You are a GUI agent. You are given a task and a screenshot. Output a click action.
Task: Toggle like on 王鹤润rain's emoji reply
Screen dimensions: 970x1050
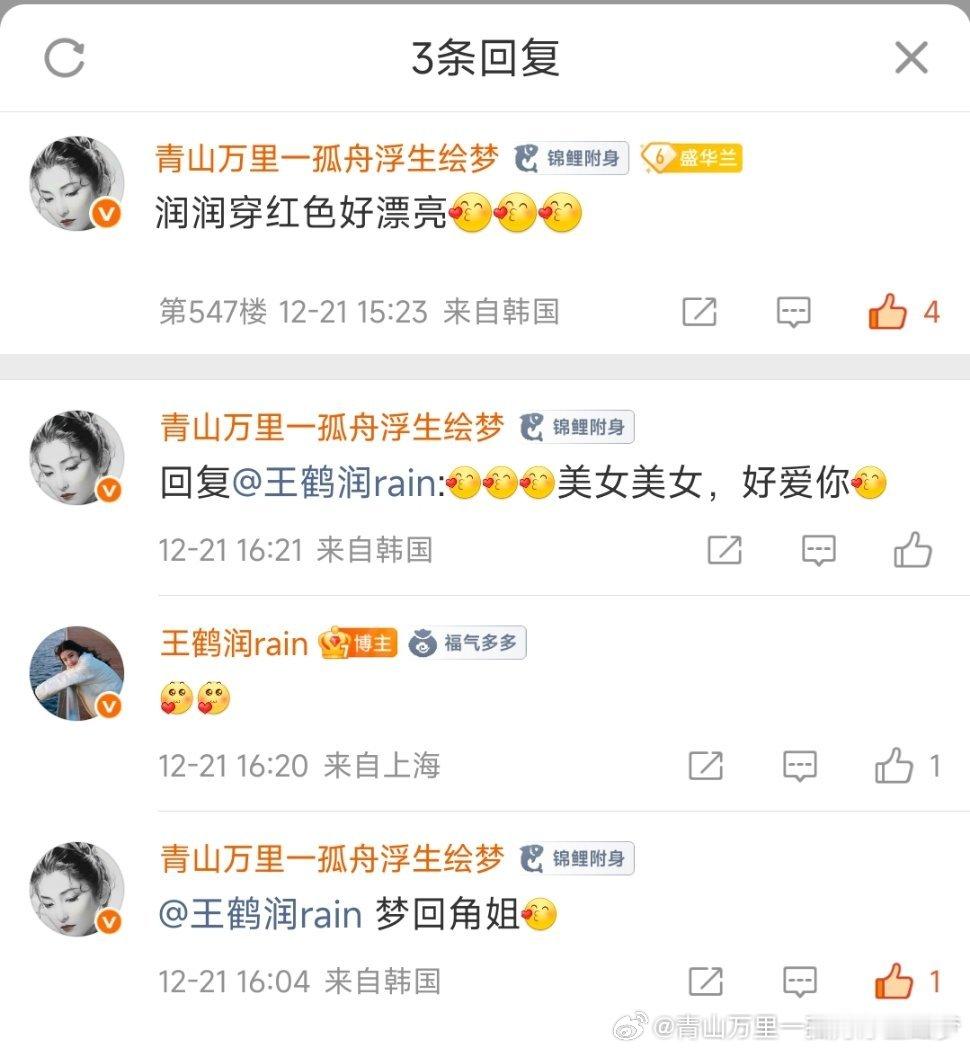click(x=893, y=766)
